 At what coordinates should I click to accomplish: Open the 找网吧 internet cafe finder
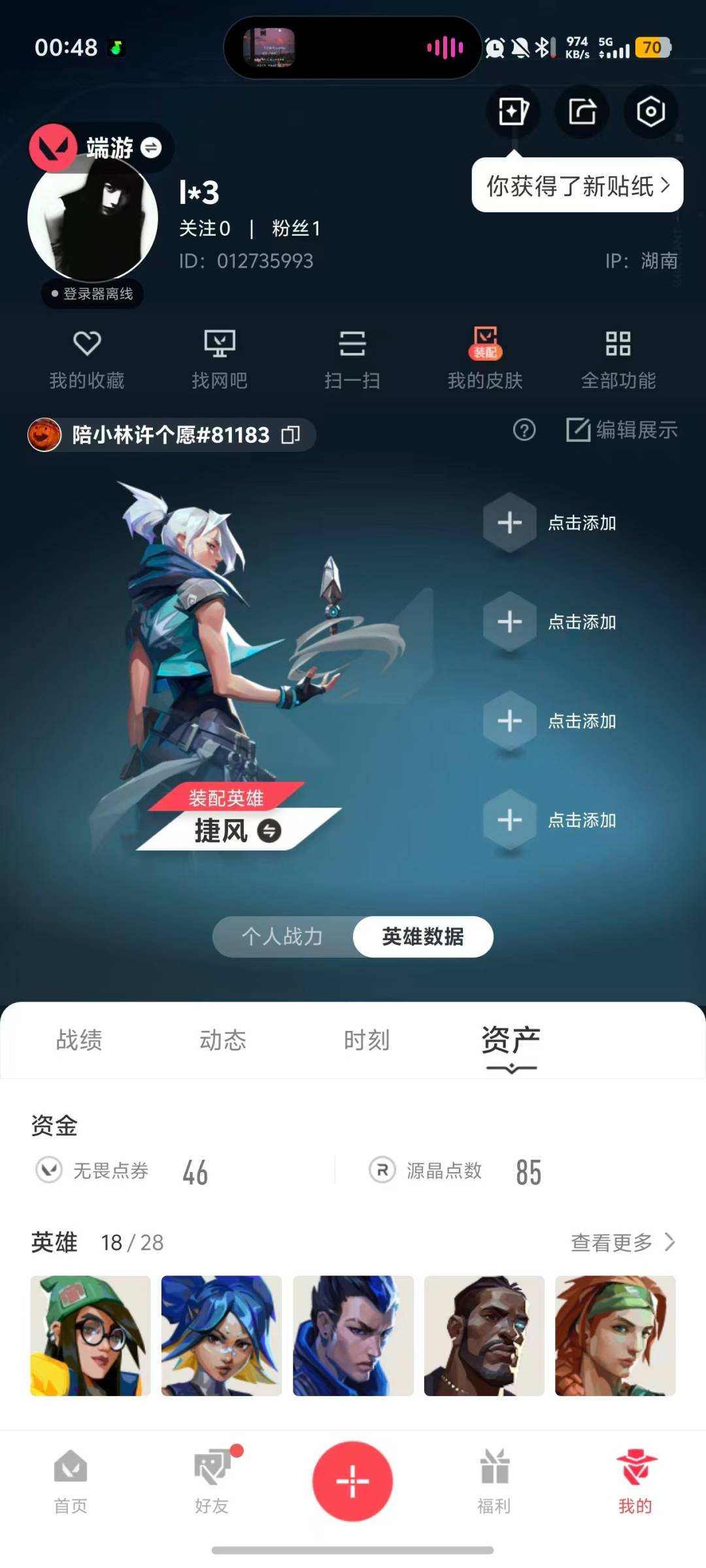point(220,358)
